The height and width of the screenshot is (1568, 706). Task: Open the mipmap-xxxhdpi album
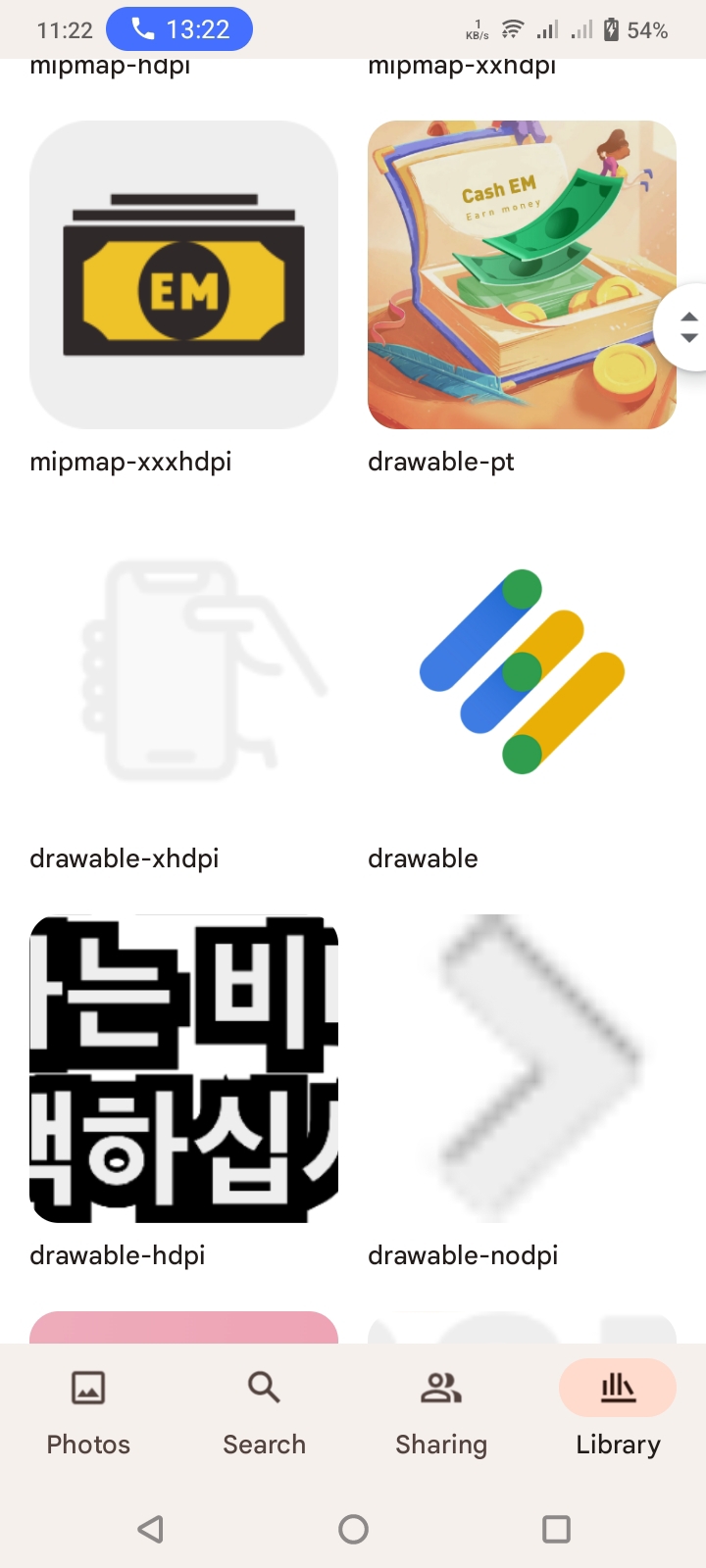click(x=183, y=275)
